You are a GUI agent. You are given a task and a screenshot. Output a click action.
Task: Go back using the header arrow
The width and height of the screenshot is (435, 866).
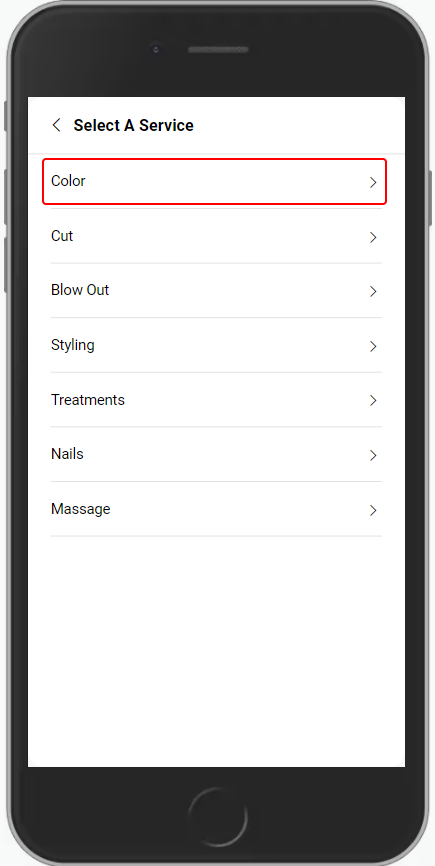56,125
